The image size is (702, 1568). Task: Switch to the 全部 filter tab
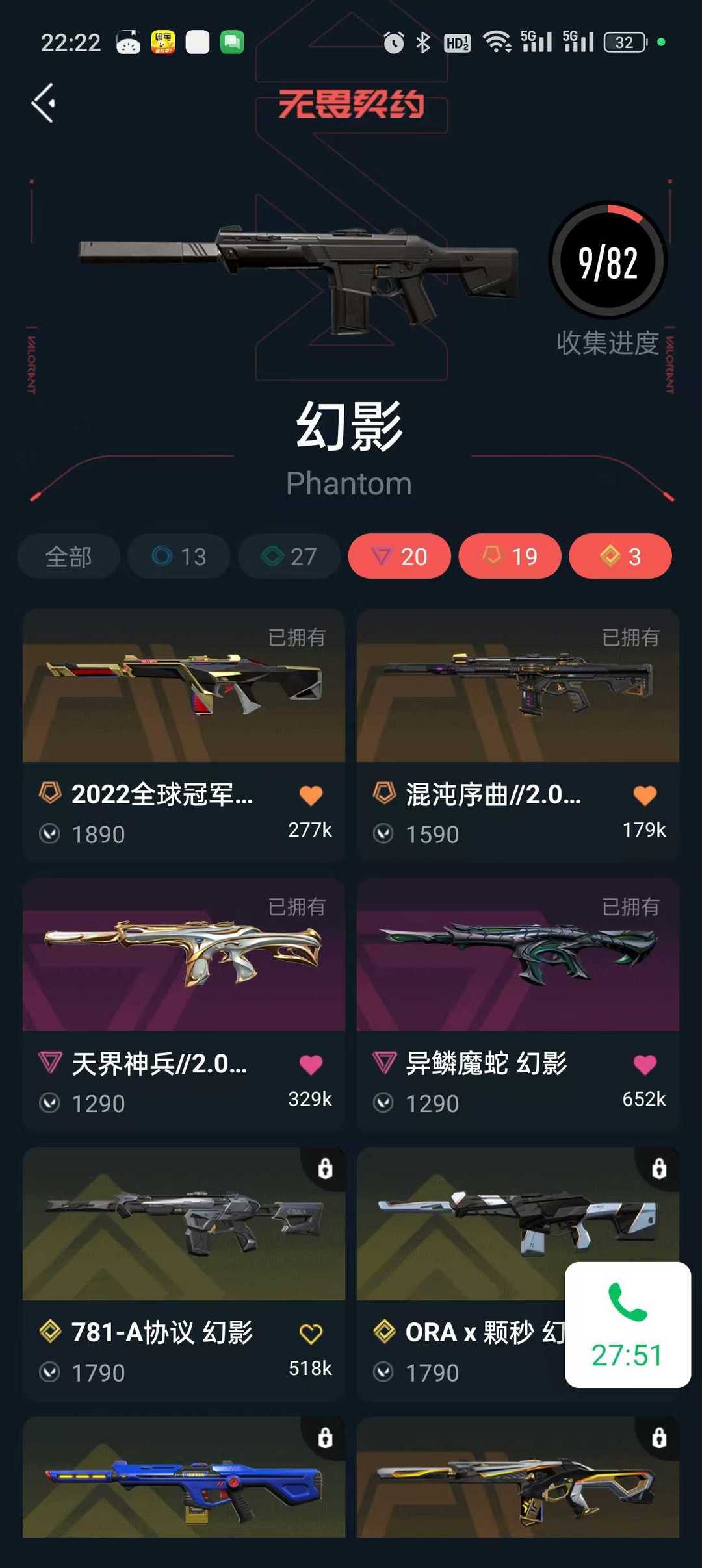68,556
